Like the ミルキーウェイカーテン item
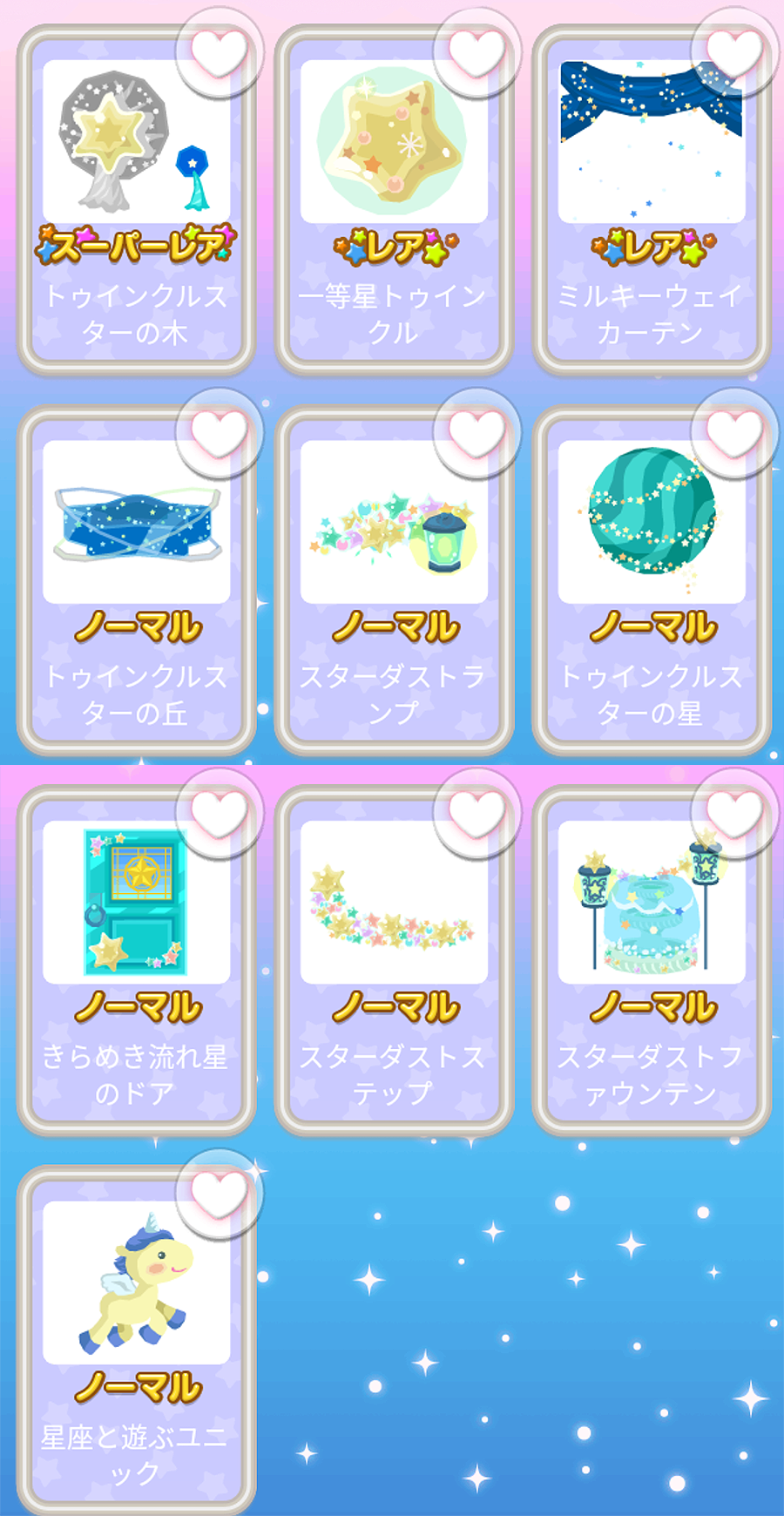Screen dimensions: 784x1516 [734, 52]
